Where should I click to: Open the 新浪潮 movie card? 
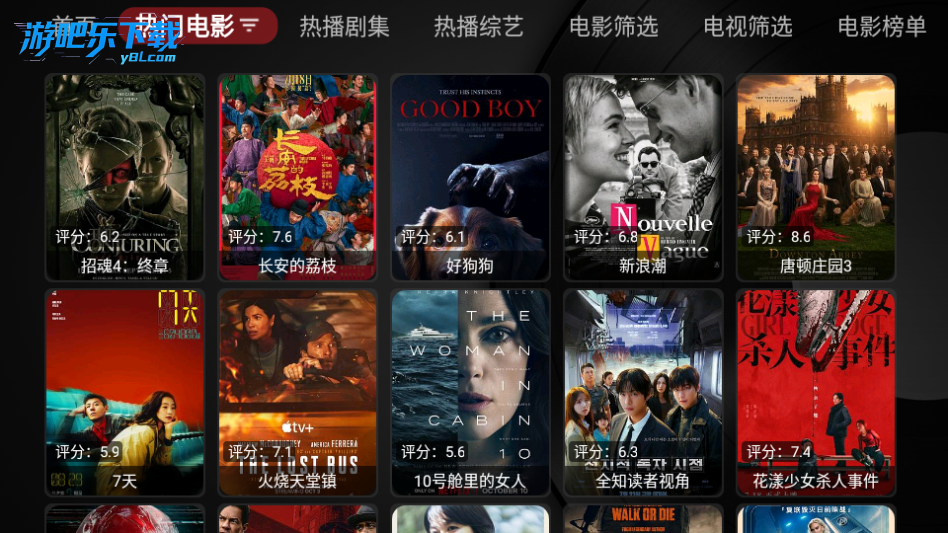(643, 178)
